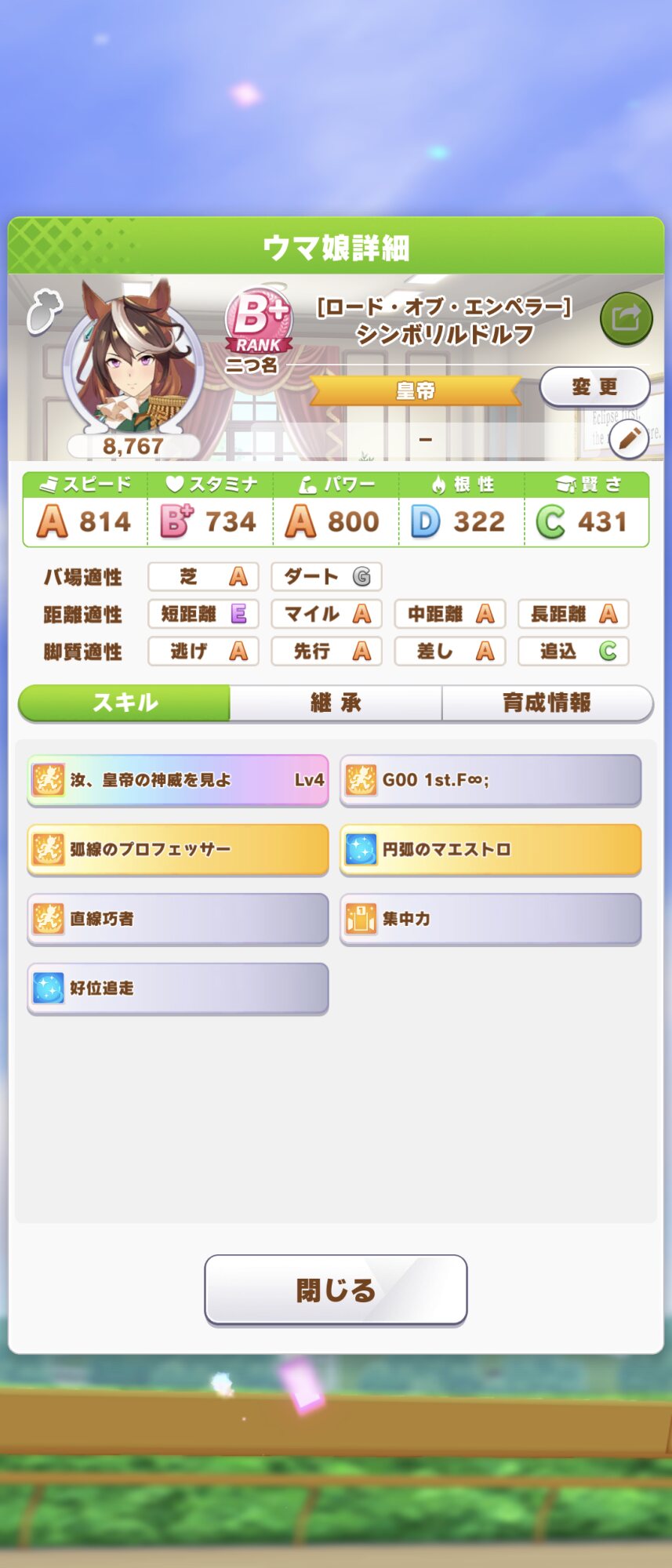
Task: Switch to the 継承 tab
Action: click(x=336, y=702)
